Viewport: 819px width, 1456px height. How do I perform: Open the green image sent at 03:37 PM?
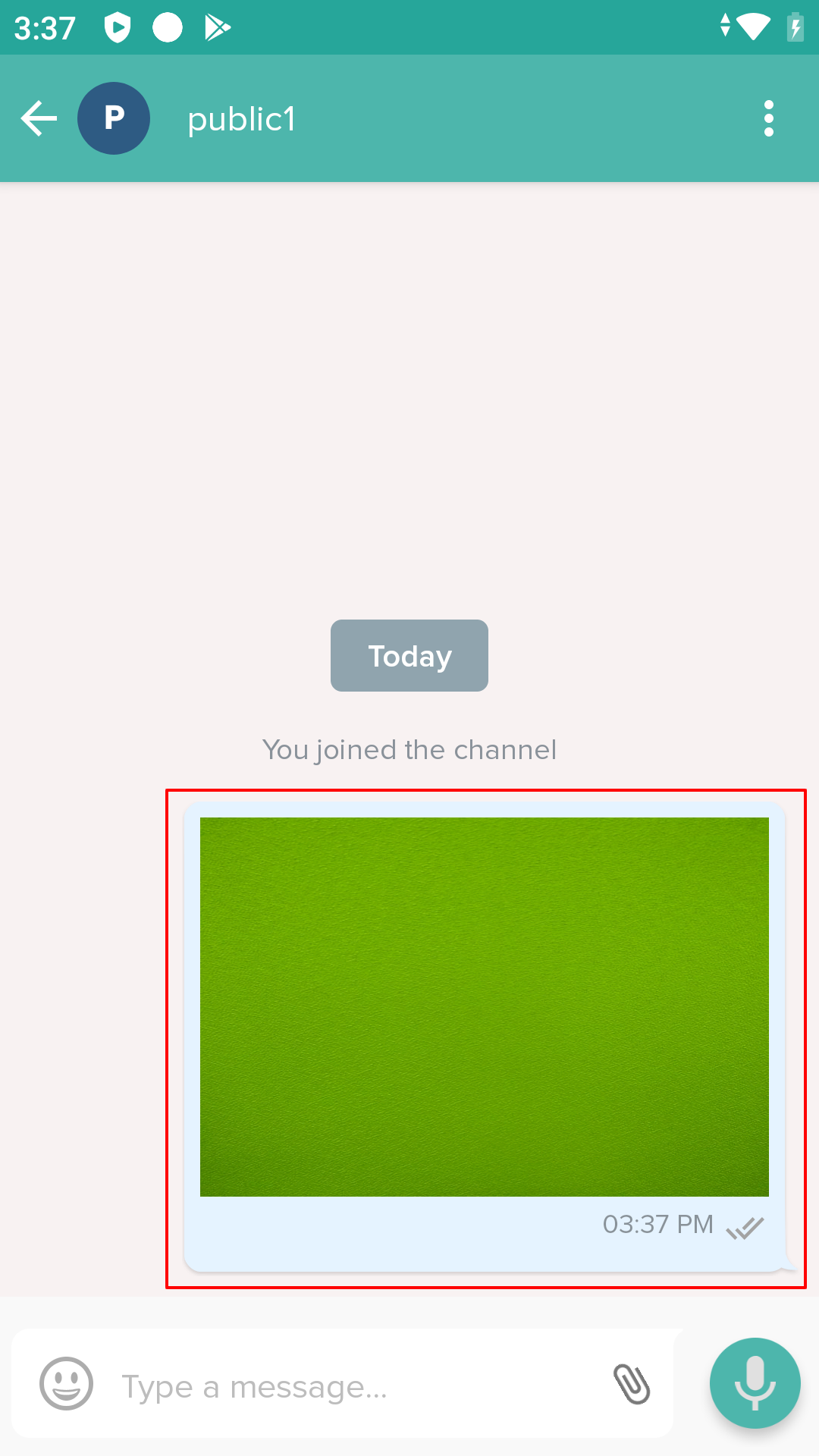(484, 1006)
